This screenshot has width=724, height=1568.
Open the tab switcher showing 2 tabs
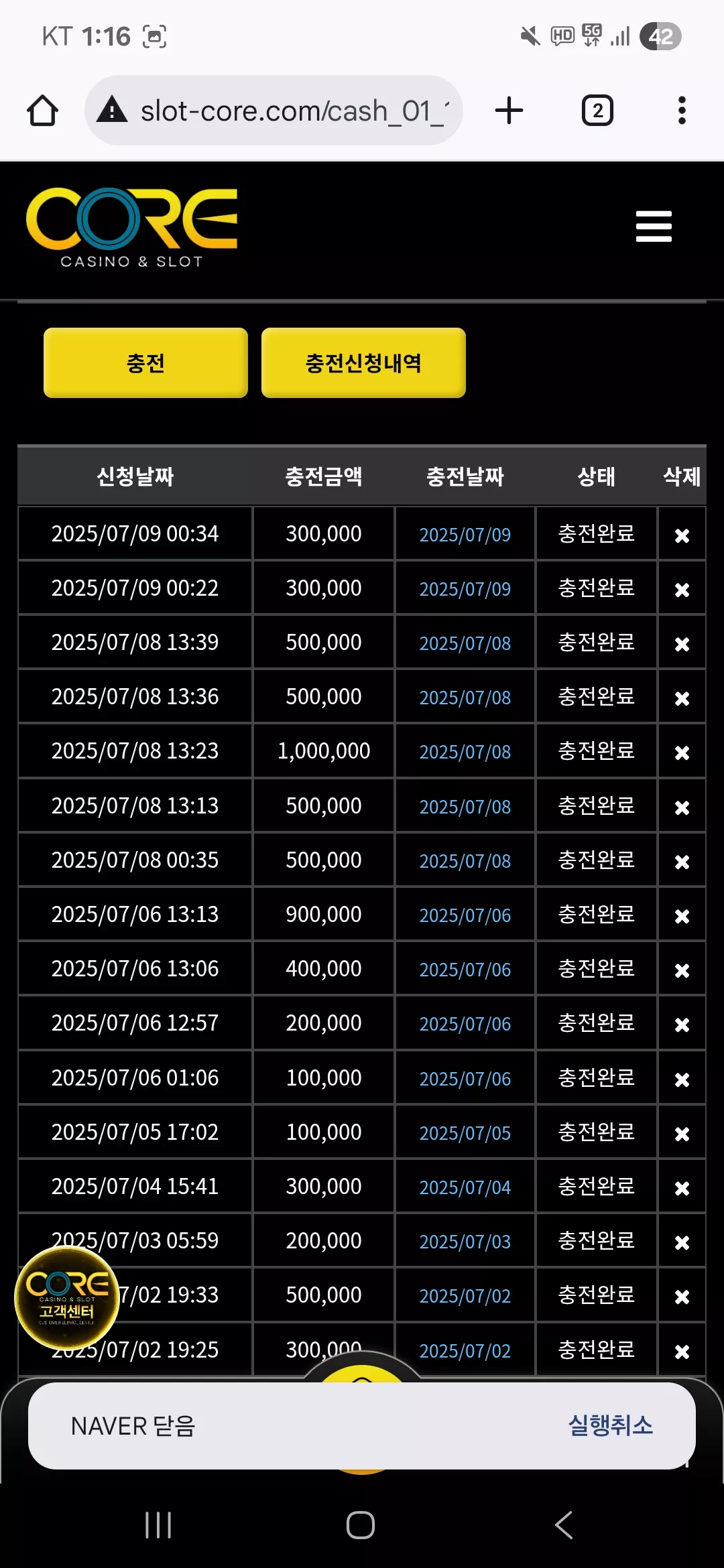[597, 111]
